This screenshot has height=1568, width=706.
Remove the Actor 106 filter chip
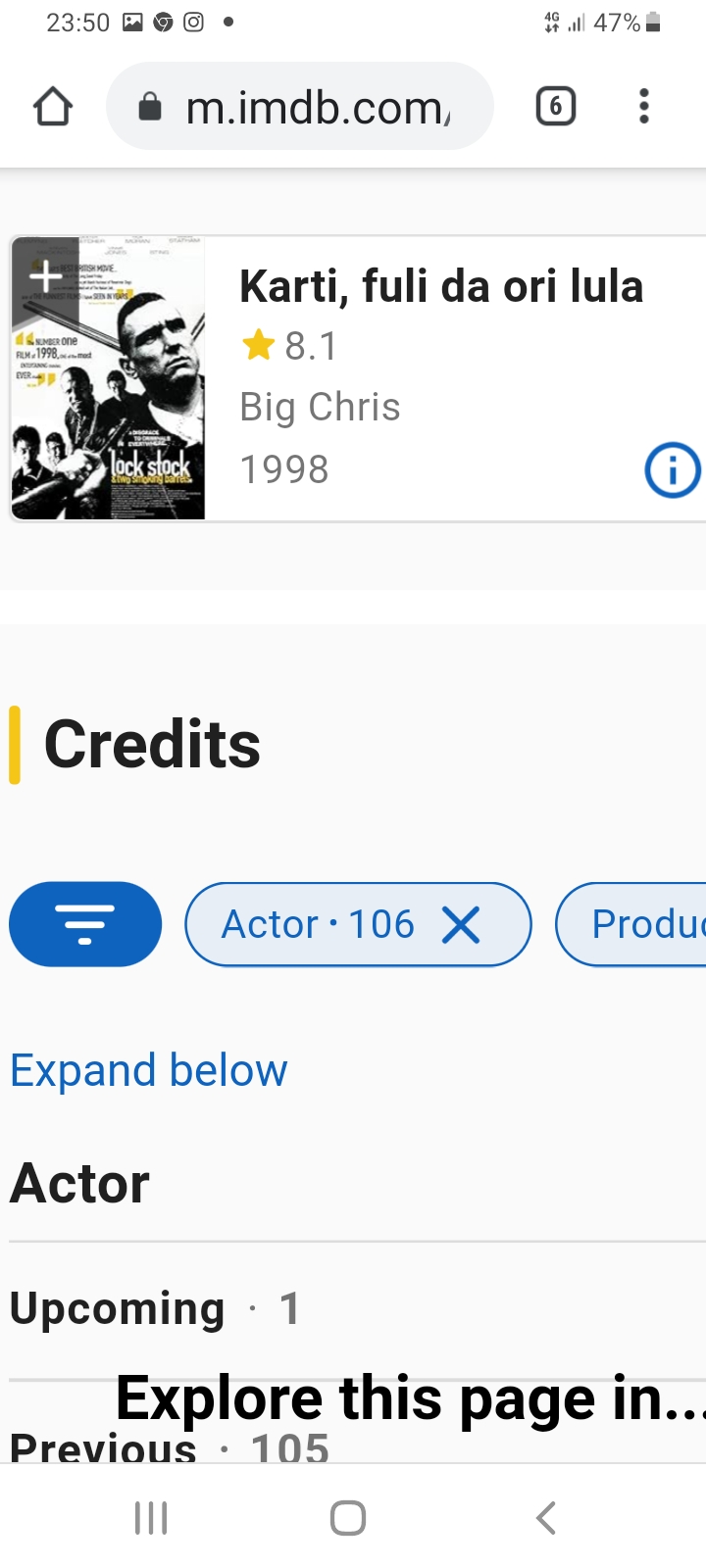(461, 924)
